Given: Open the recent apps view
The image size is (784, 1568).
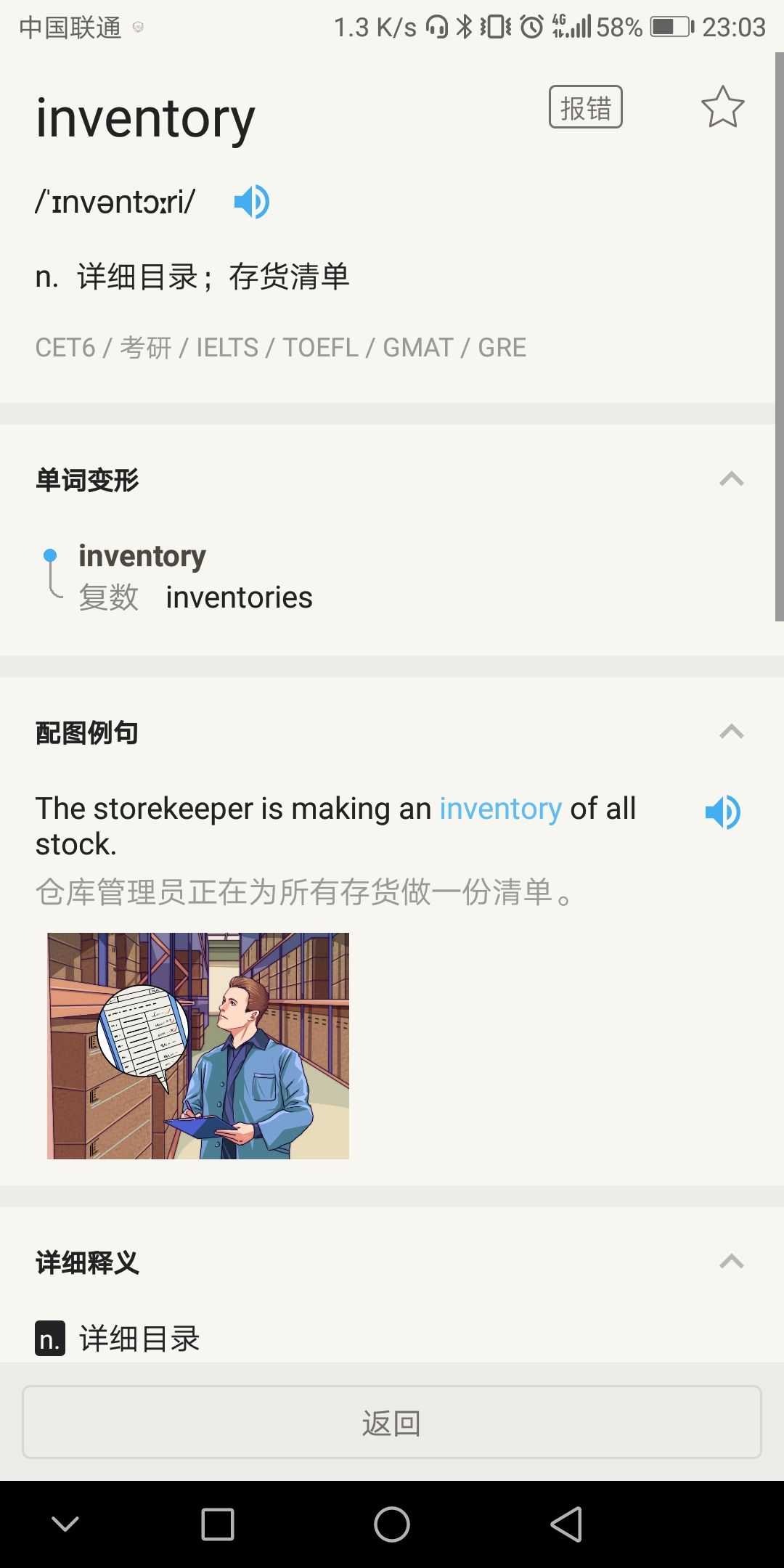Looking at the screenshot, I should click(217, 1524).
